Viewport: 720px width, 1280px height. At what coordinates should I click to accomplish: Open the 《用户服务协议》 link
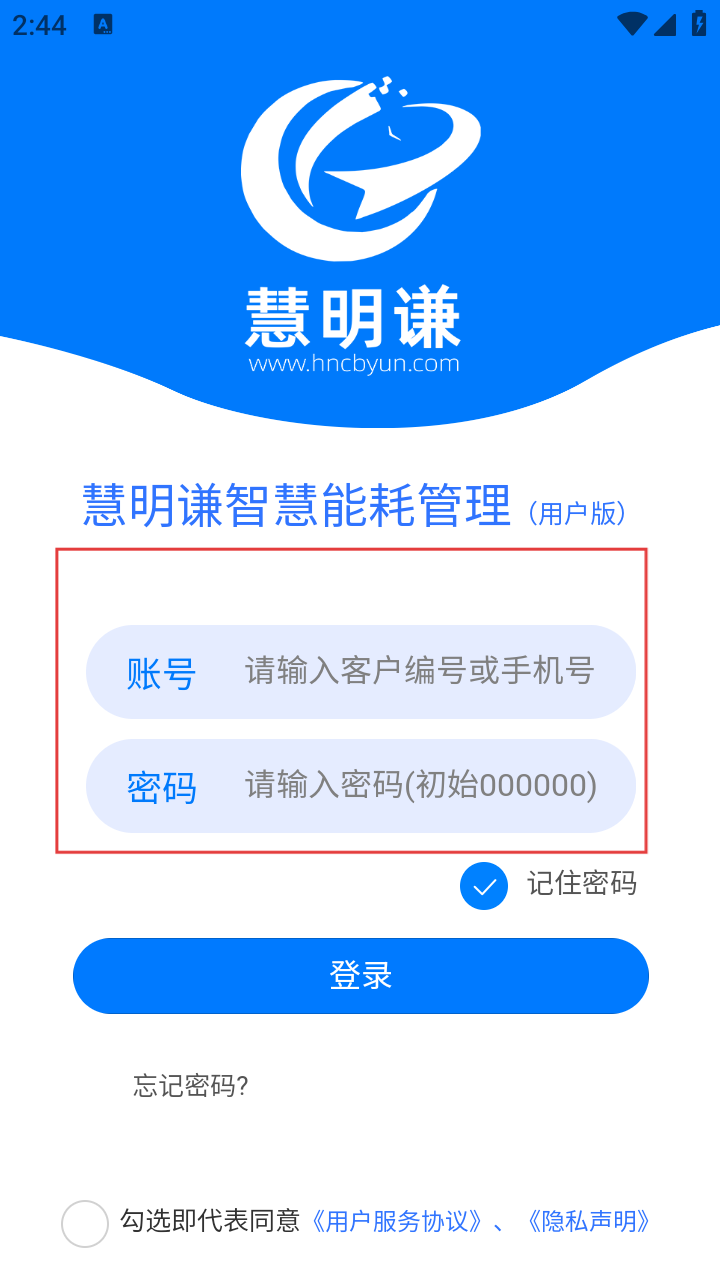(x=397, y=1221)
